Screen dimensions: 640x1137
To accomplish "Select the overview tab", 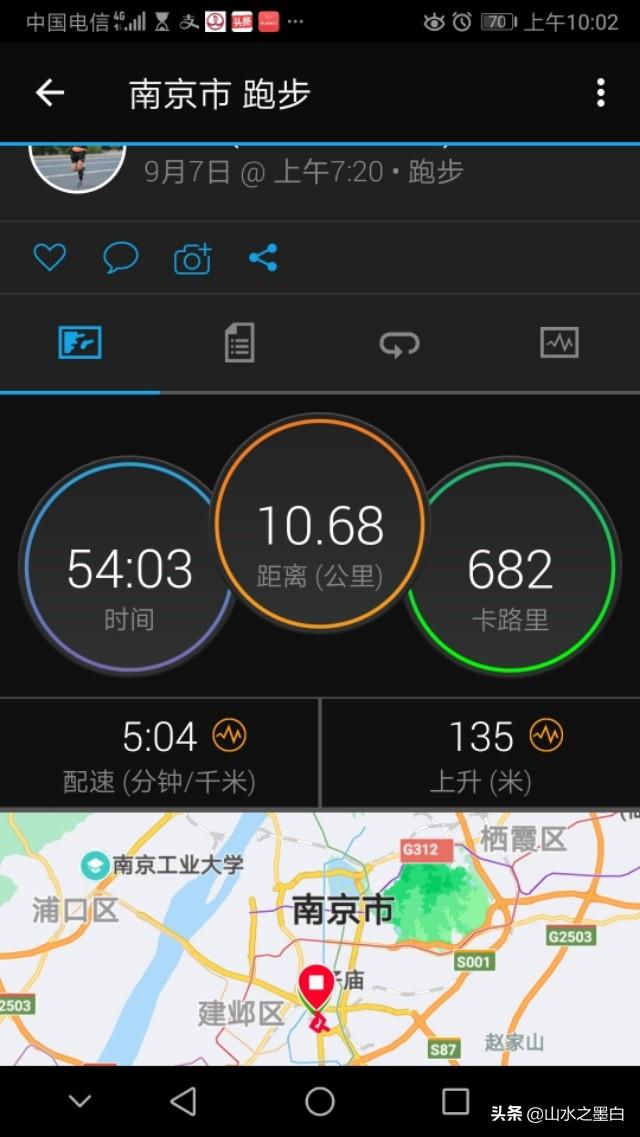I will (80, 343).
